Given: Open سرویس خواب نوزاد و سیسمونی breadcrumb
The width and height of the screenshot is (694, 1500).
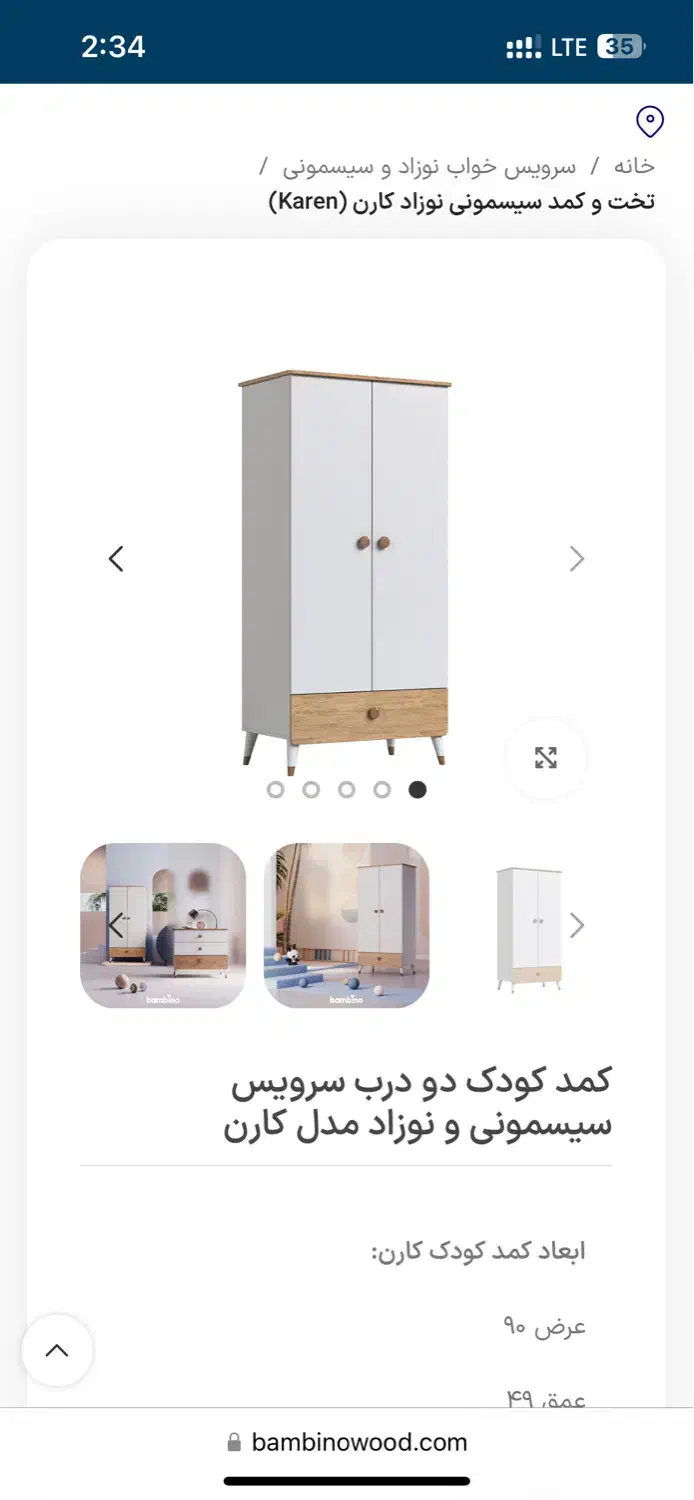Looking at the screenshot, I should click(x=429, y=165).
